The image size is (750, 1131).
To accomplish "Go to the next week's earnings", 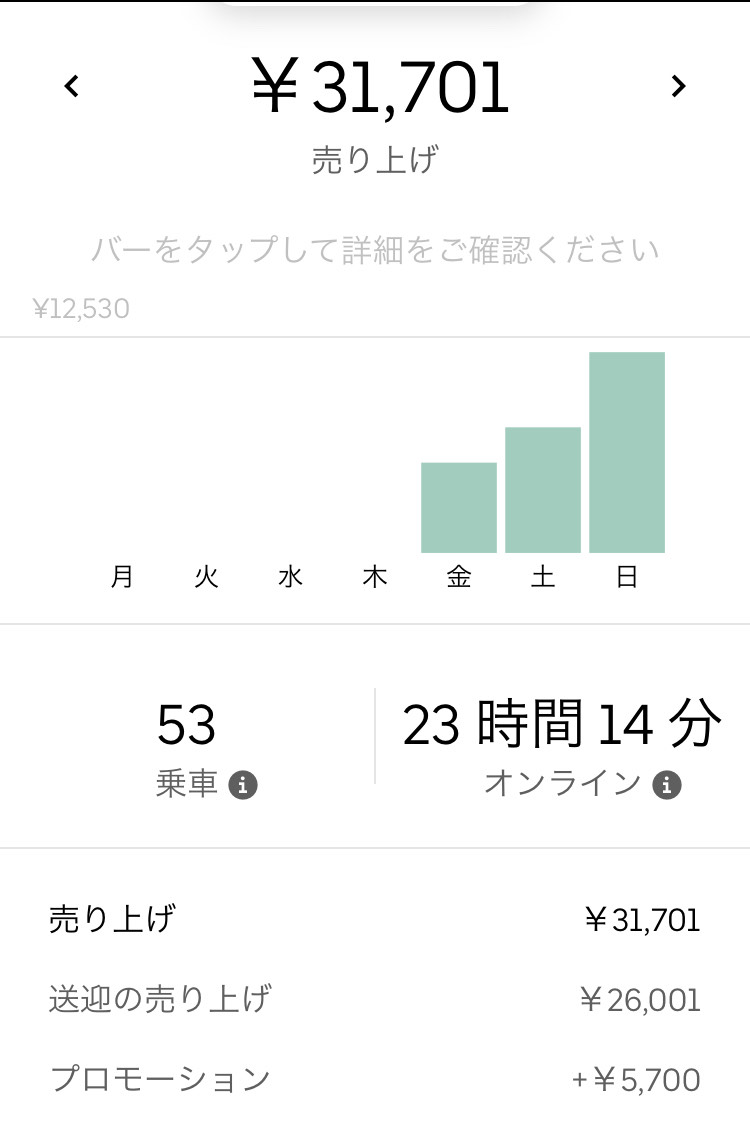I will click(x=678, y=87).
